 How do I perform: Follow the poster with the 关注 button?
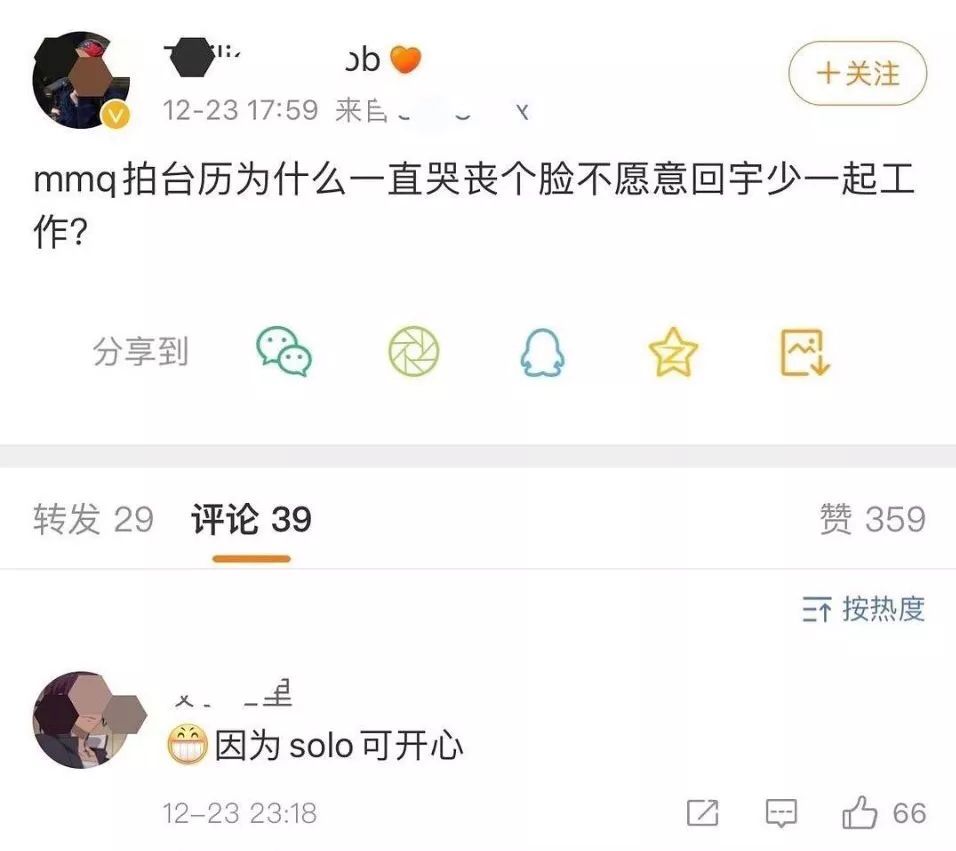[857, 73]
